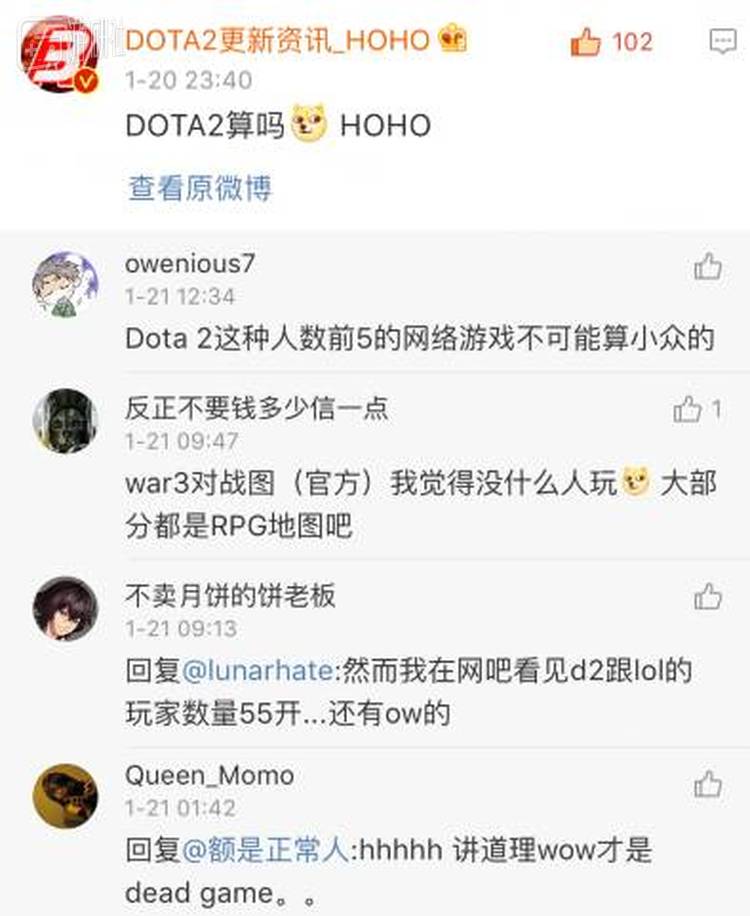Like Queen_Momo's comment
This screenshot has width=750, height=916.
[708, 783]
